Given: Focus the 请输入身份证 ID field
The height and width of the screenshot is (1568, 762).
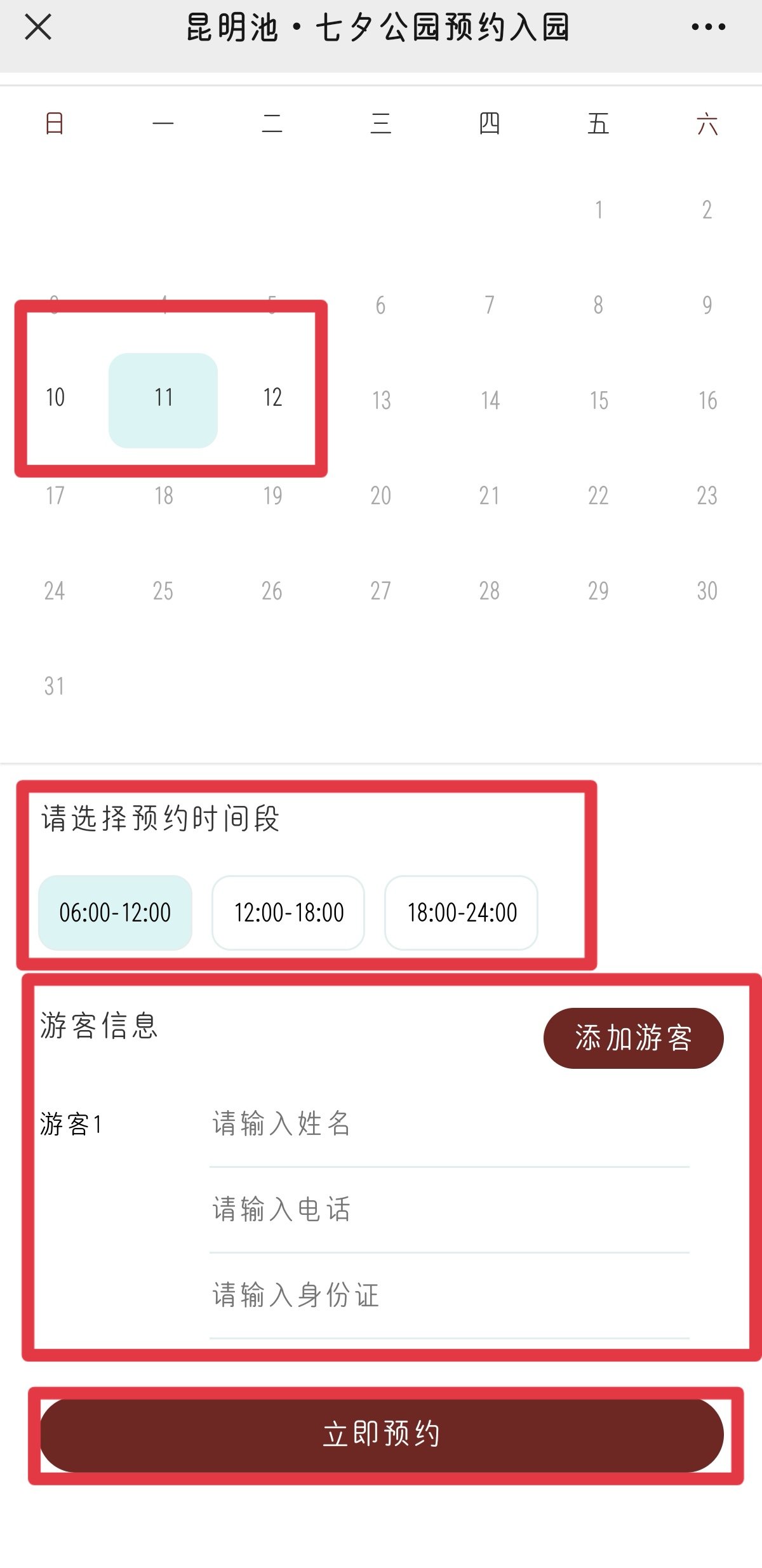Looking at the screenshot, I should coord(448,1295).
